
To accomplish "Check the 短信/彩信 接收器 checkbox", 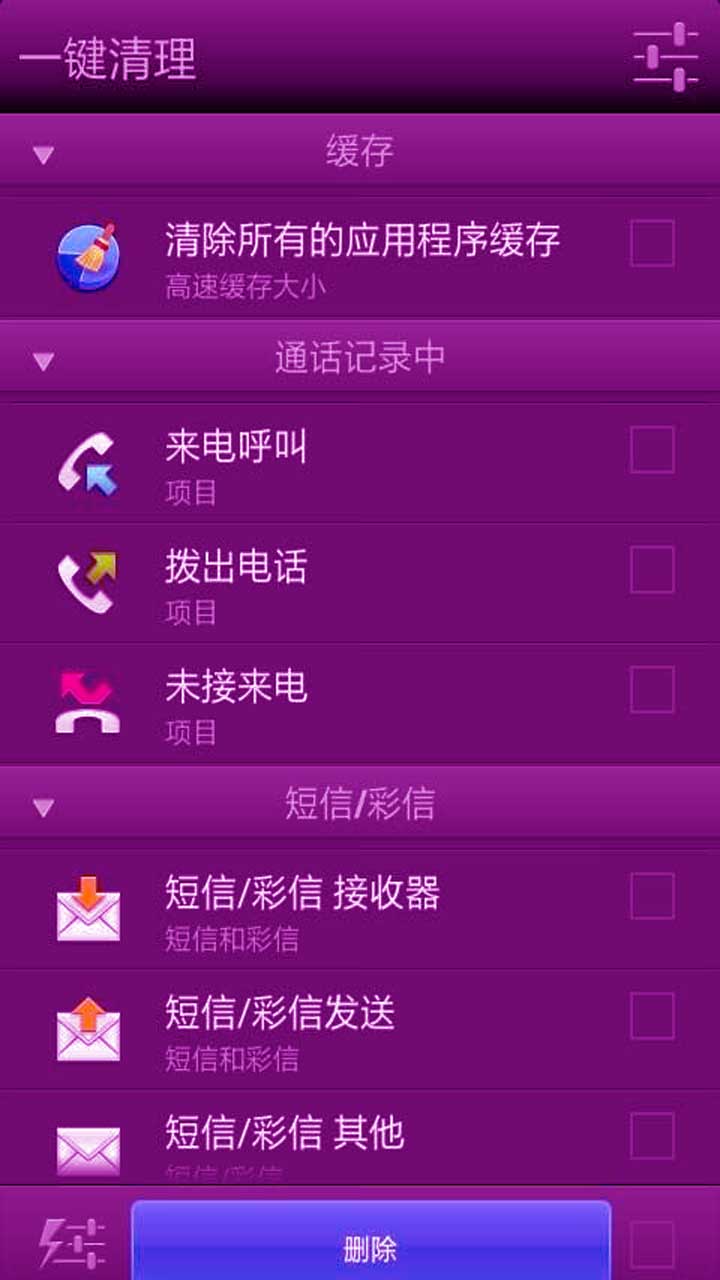I will tap(652, 895).
